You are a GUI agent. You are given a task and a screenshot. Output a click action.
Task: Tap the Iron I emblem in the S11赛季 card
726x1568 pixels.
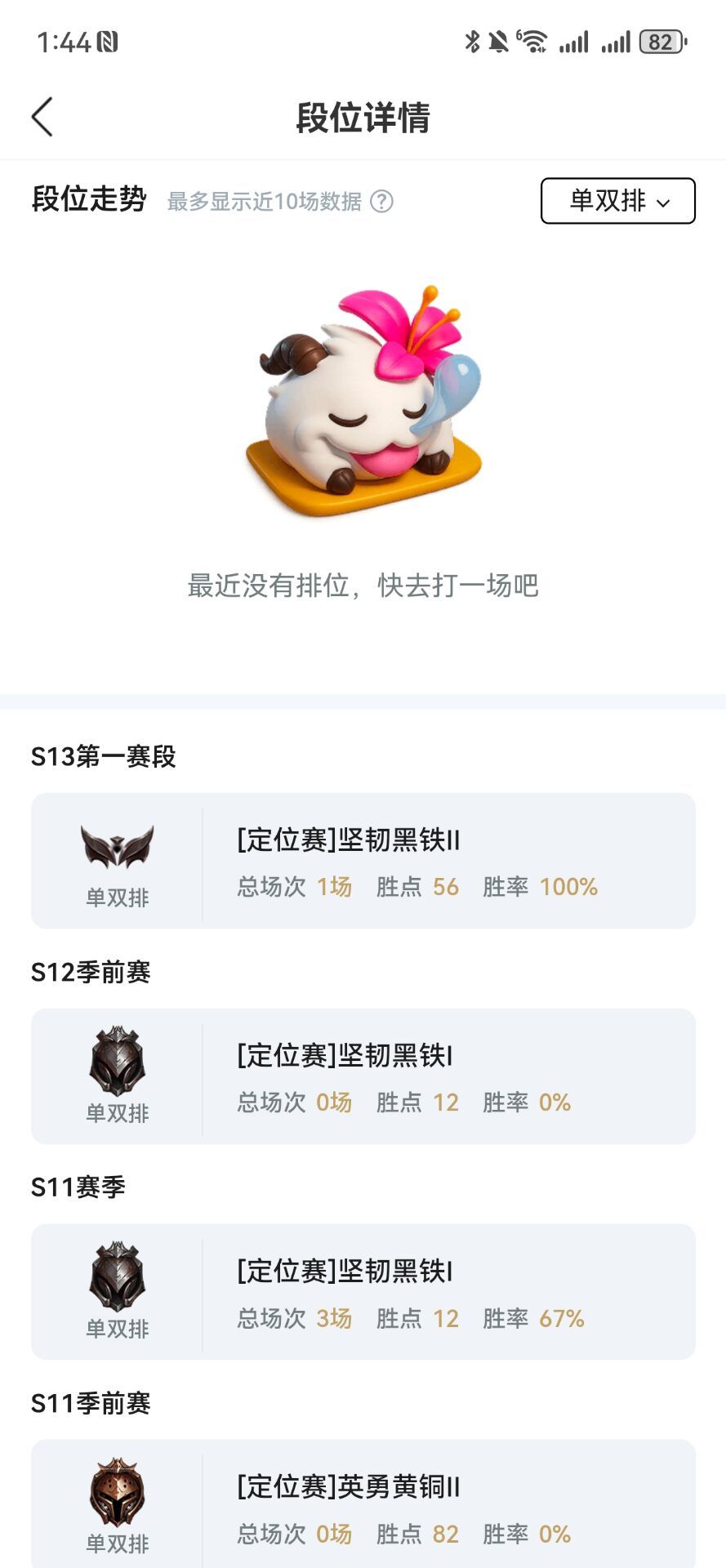pyautogui.click(x=117, y=1276)
